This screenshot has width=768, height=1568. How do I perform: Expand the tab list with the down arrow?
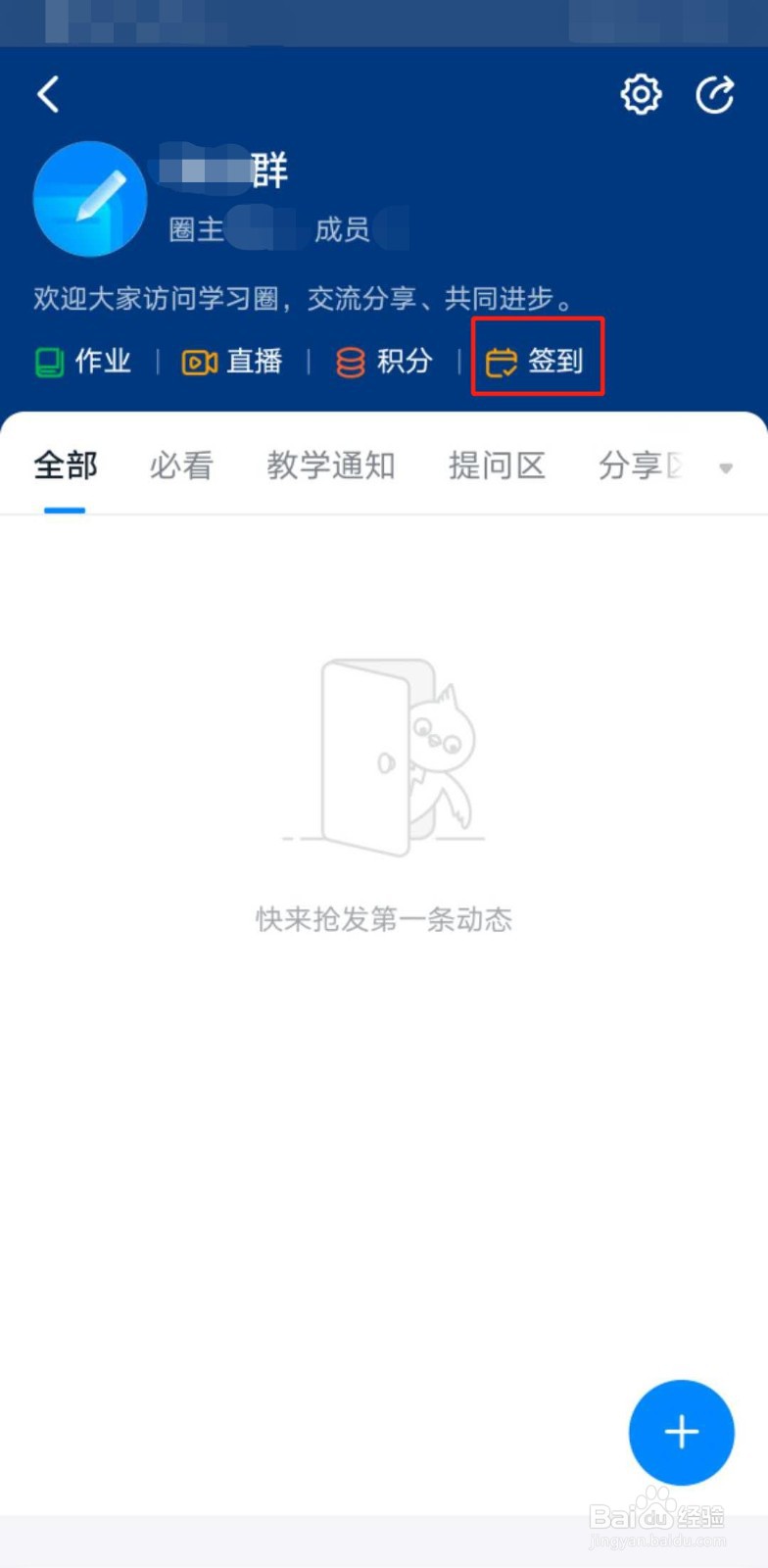point(725,468)
